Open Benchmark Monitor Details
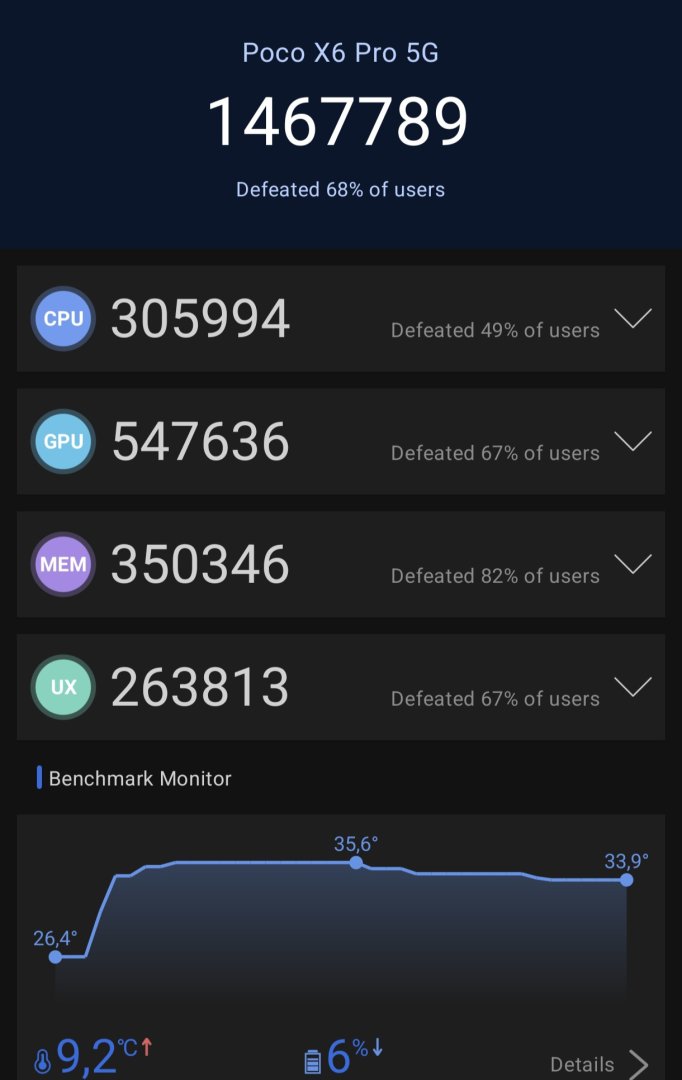 pos(599,1063)
